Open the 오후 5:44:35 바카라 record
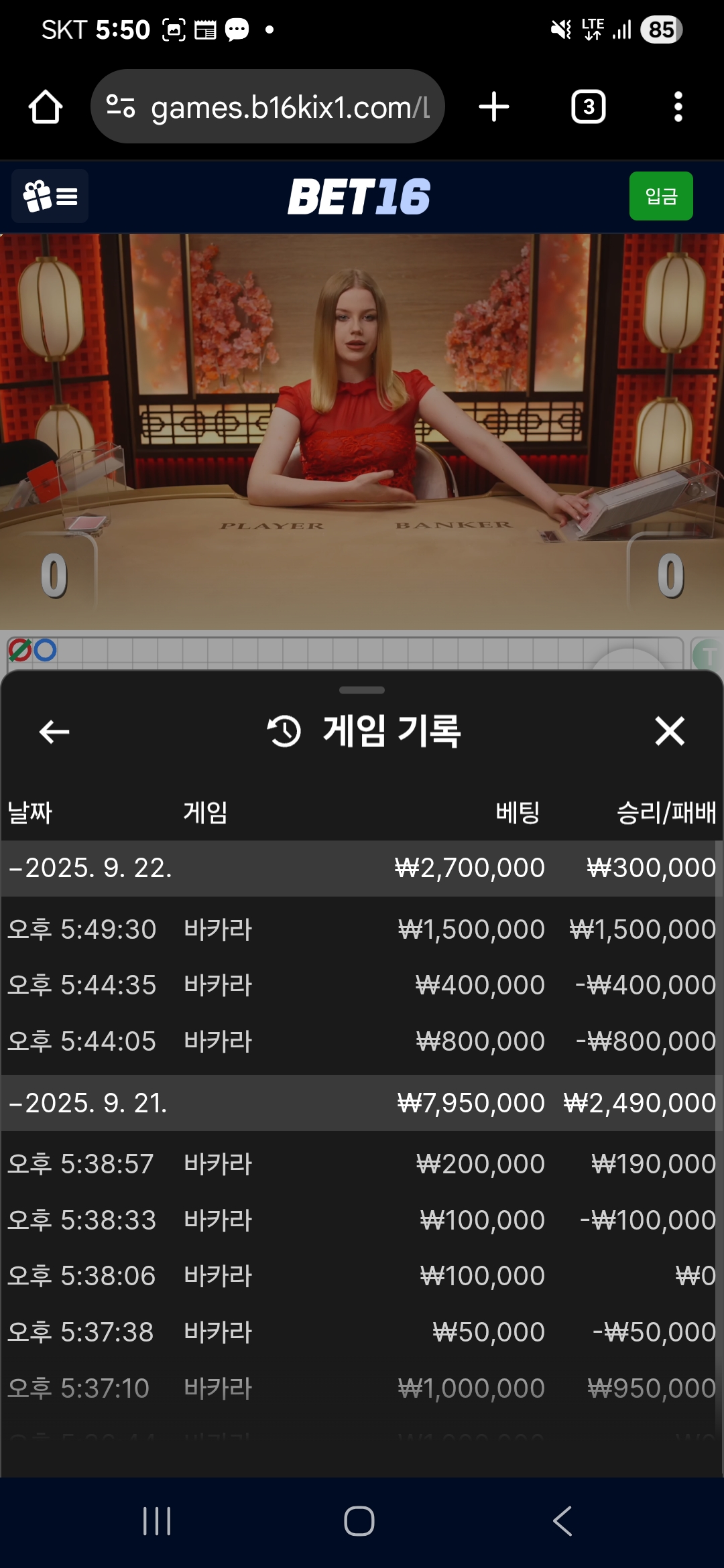The height and width of the screenshot is (1568, 724). click(361, 985)
